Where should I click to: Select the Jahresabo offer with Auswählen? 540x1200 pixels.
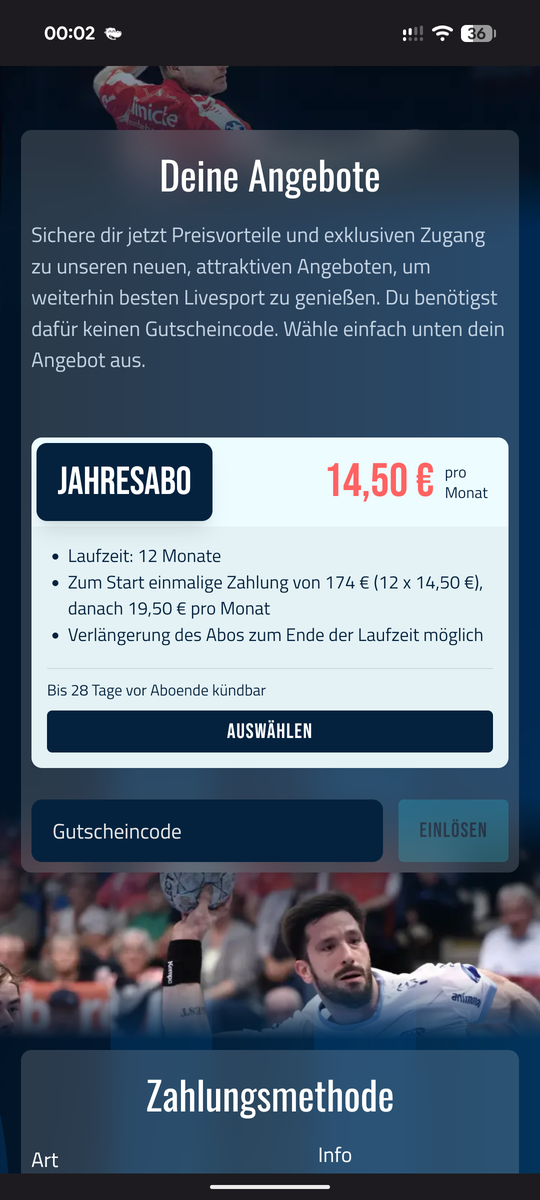[x=270, y=731]
